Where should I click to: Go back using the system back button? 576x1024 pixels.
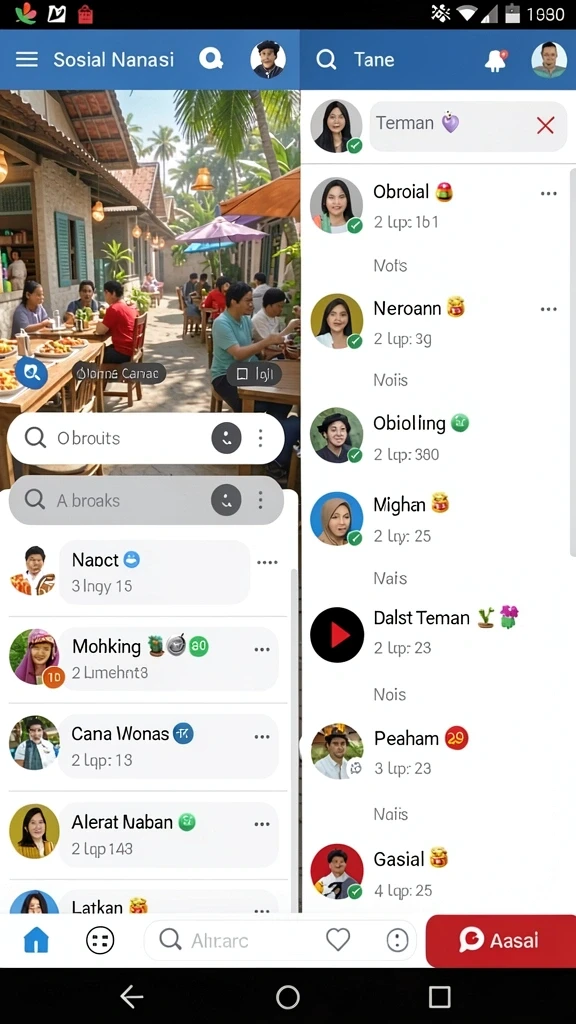pyautogui.click(x=132, y=997)
